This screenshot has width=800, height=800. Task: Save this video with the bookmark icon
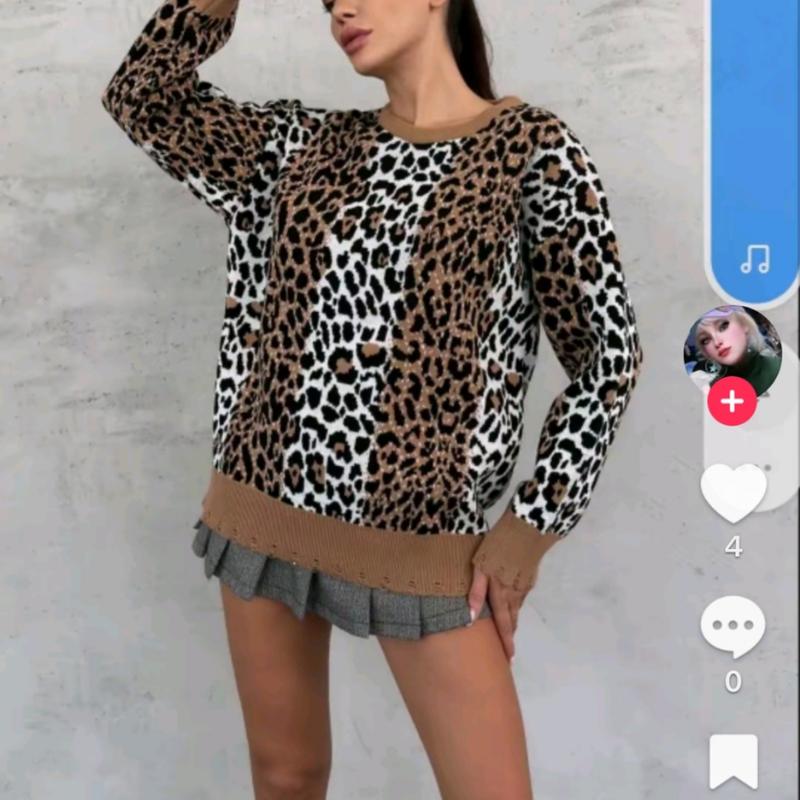(733, 762)
